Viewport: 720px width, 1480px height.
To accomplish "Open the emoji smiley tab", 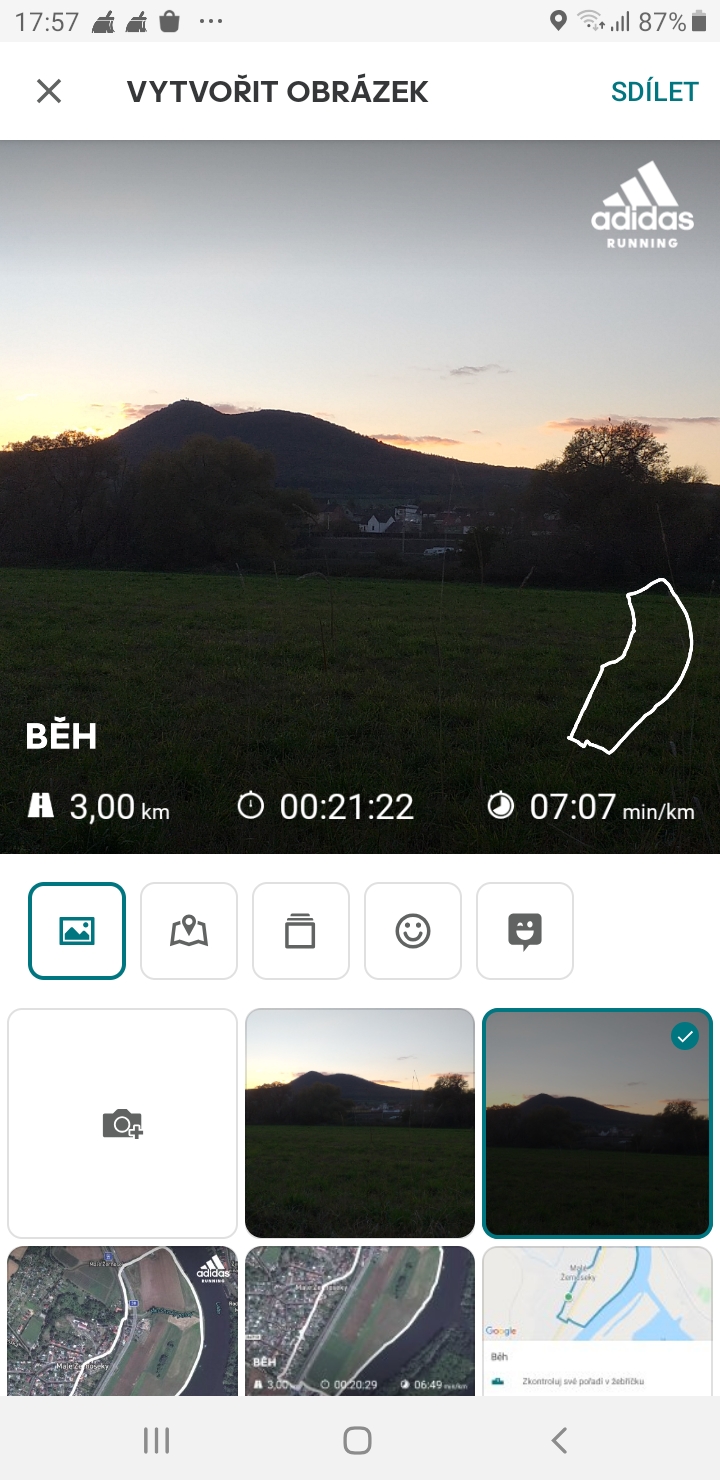I will coord(413,931).
